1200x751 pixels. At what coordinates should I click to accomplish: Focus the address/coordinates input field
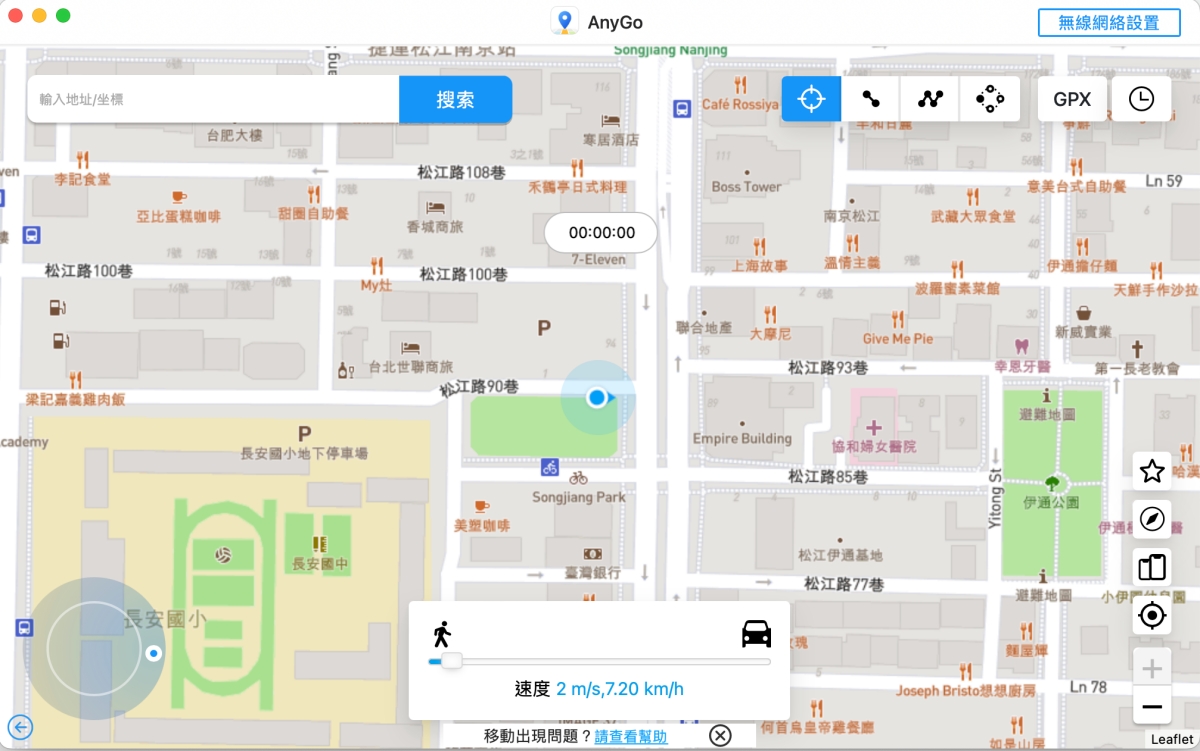[212, 100]
